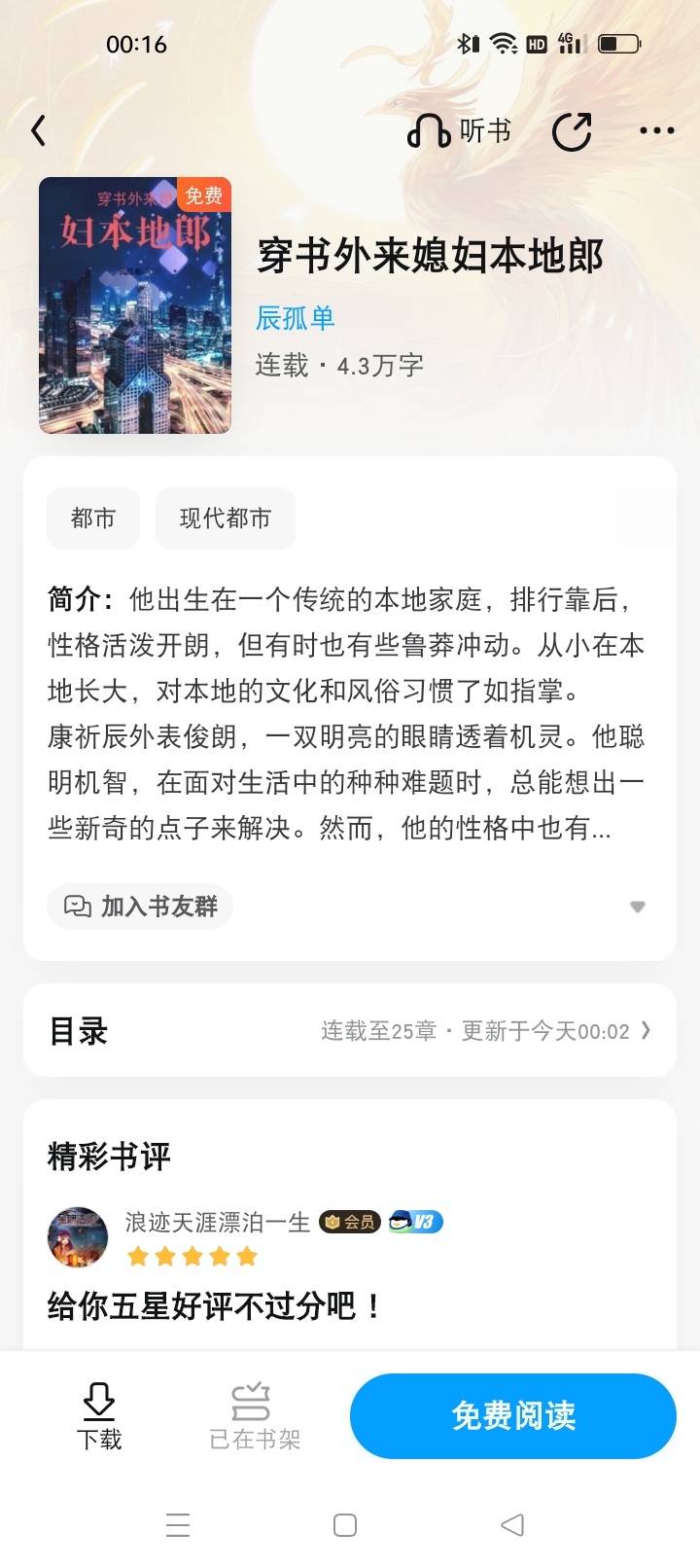Open the book cover image
Screen dimensions: 700x1568
coord(135,305)
